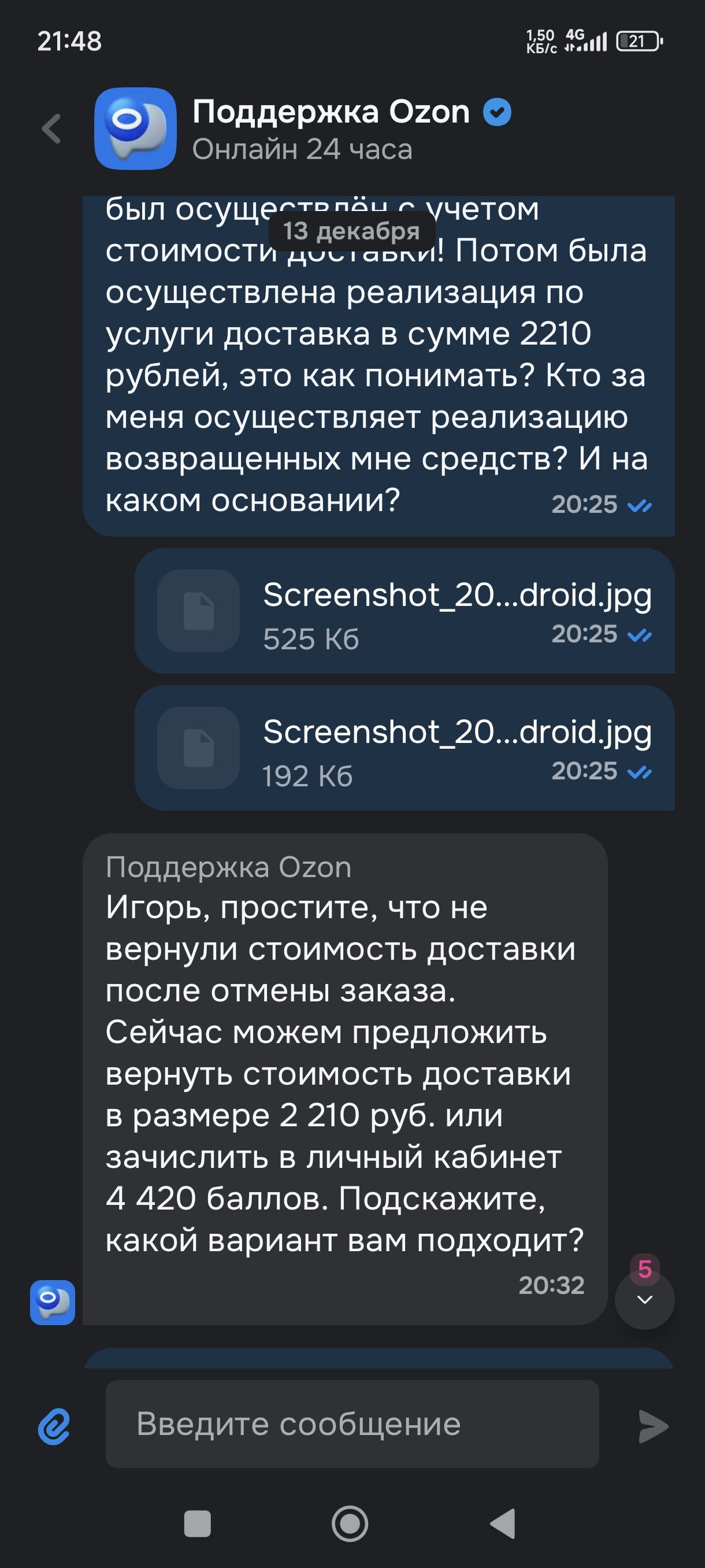The width and height of the screenshot is (705, 1568).
Task: Send the message with the arrow icon
Action: coord(652,1426)
